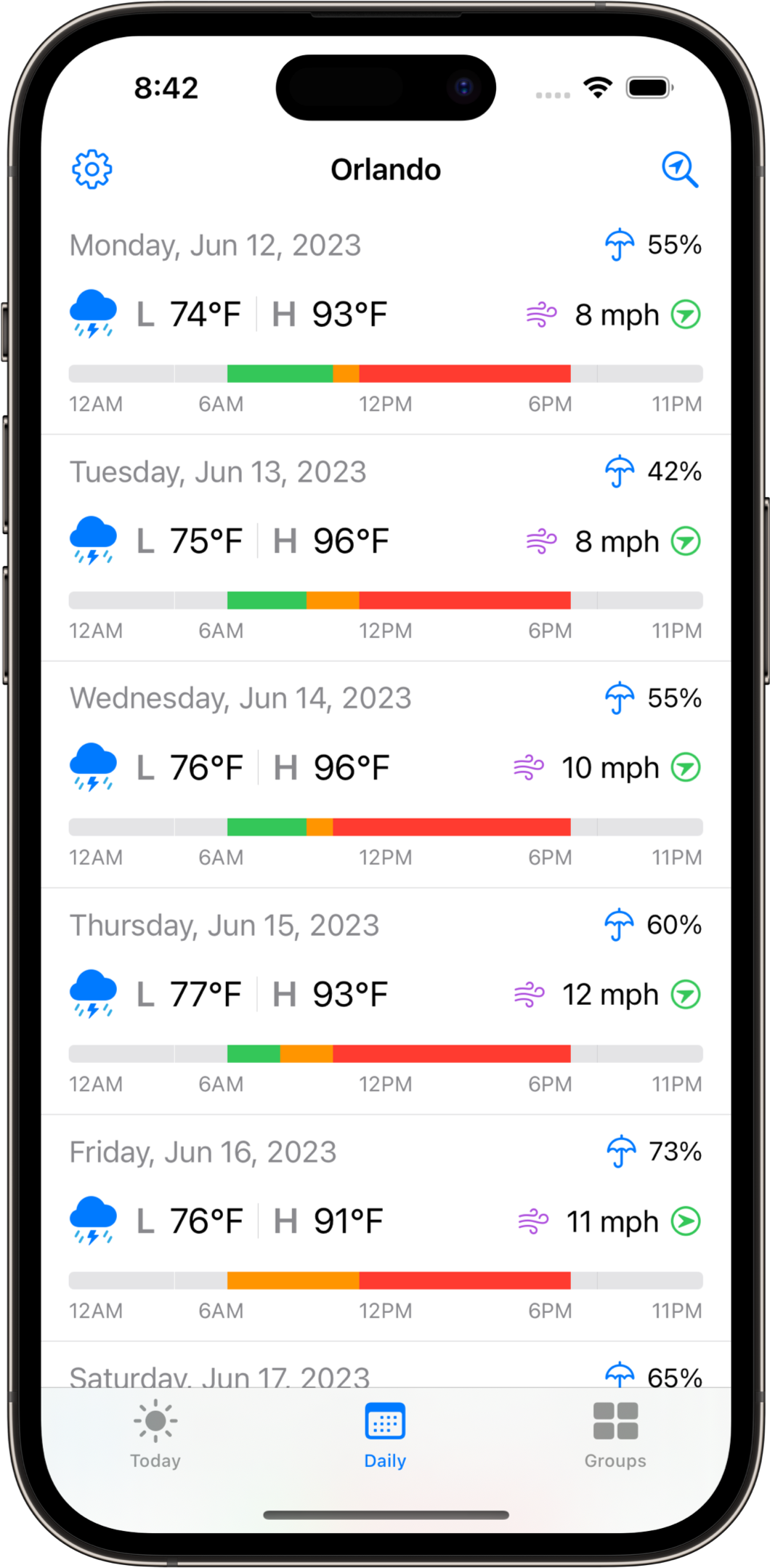Open the Monday, Jun 12 forecast

385,323
